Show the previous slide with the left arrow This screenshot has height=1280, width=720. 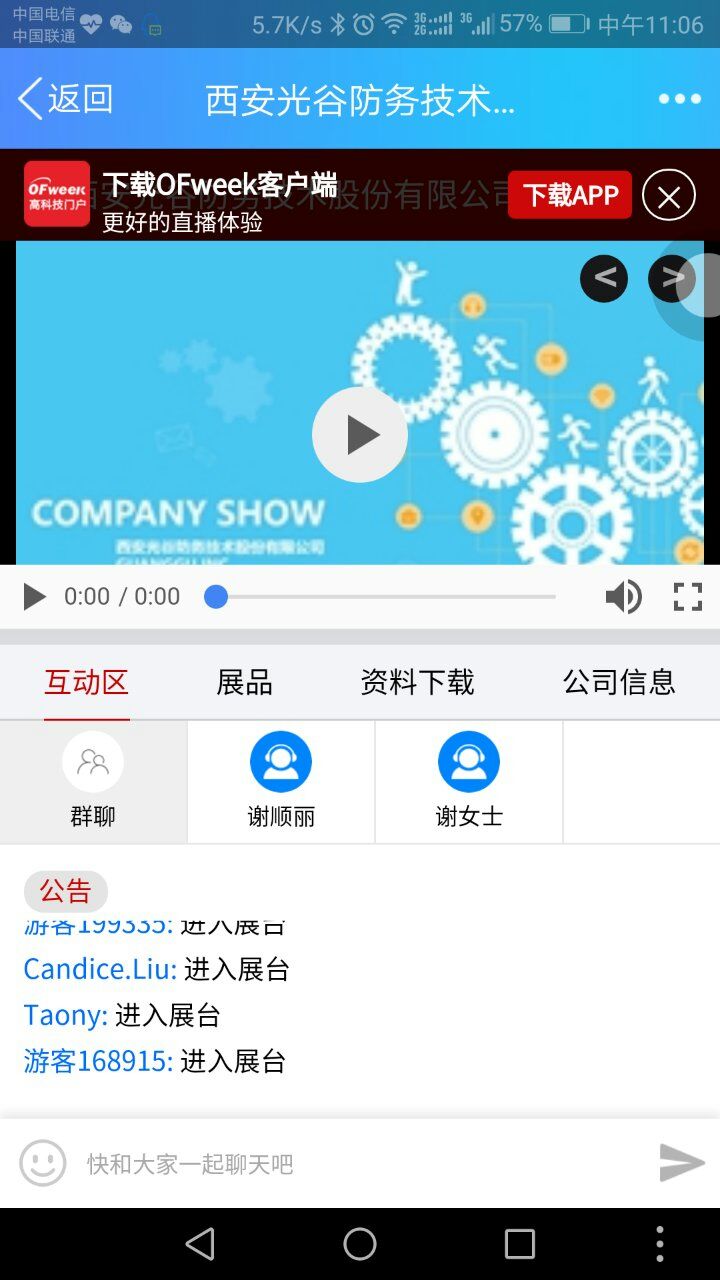604,278
